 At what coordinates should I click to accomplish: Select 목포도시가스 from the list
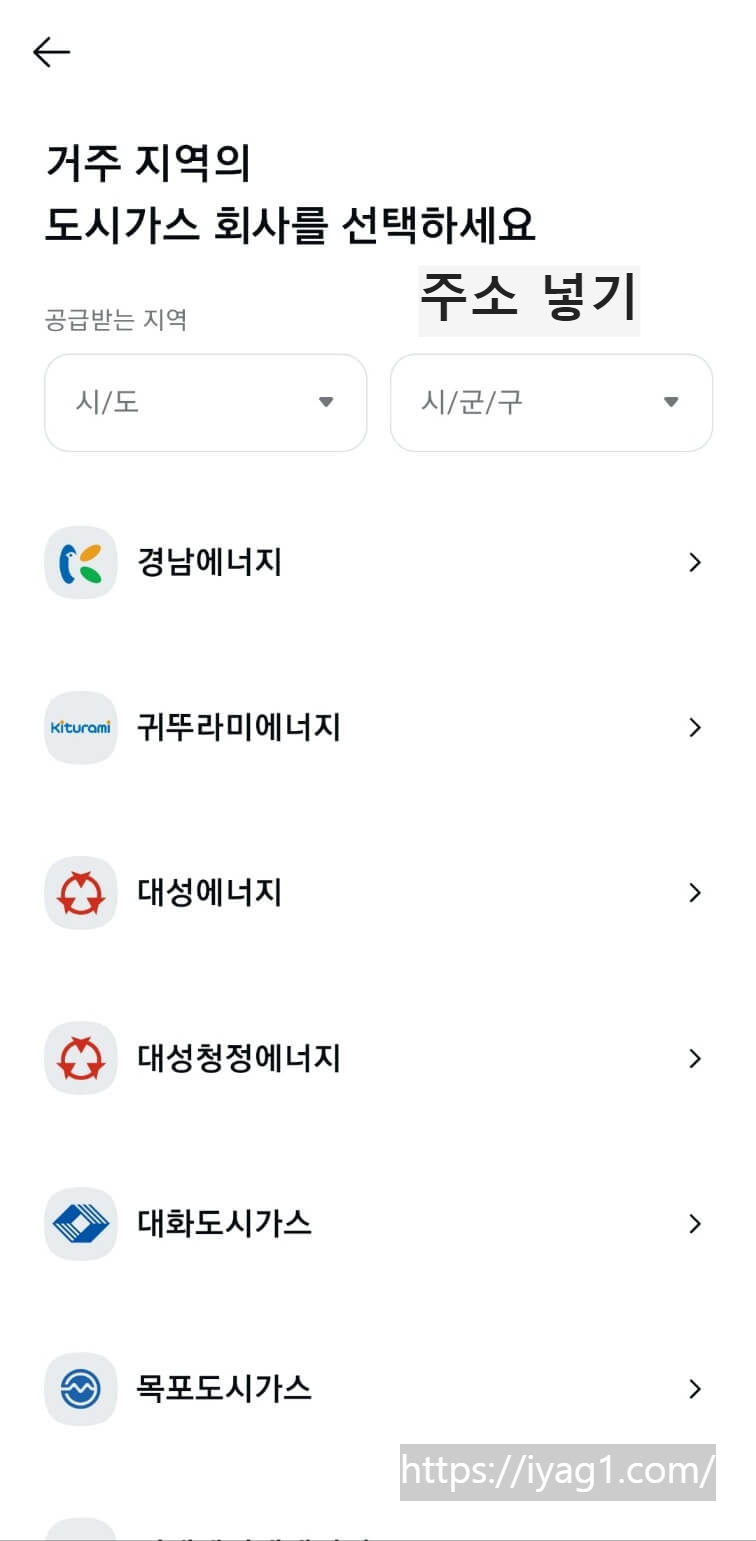click(225, 1388)
